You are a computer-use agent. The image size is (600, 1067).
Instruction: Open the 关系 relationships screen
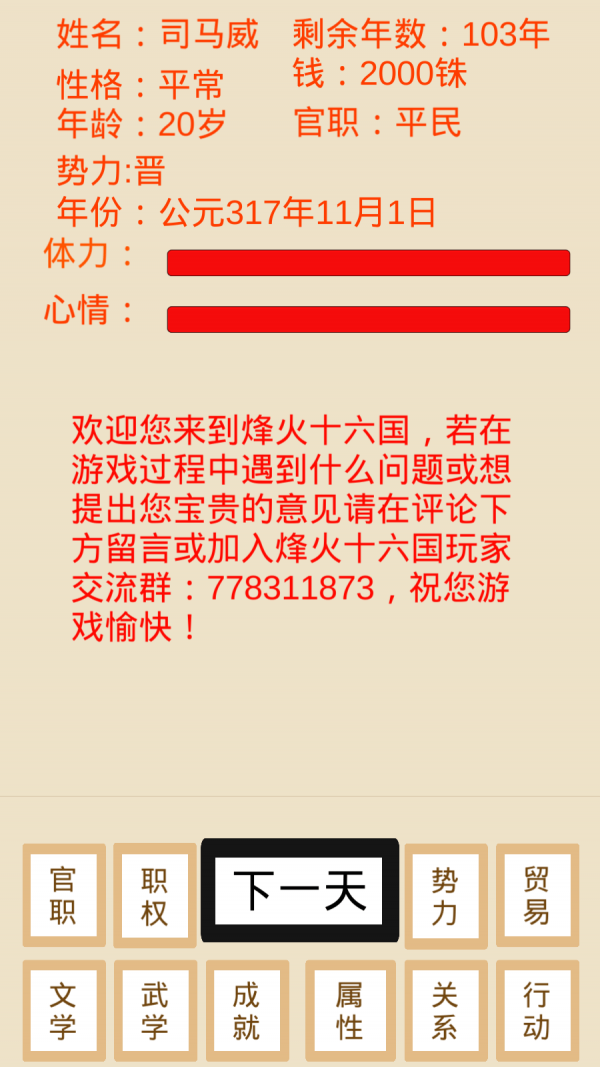(x=445, y=1010)
